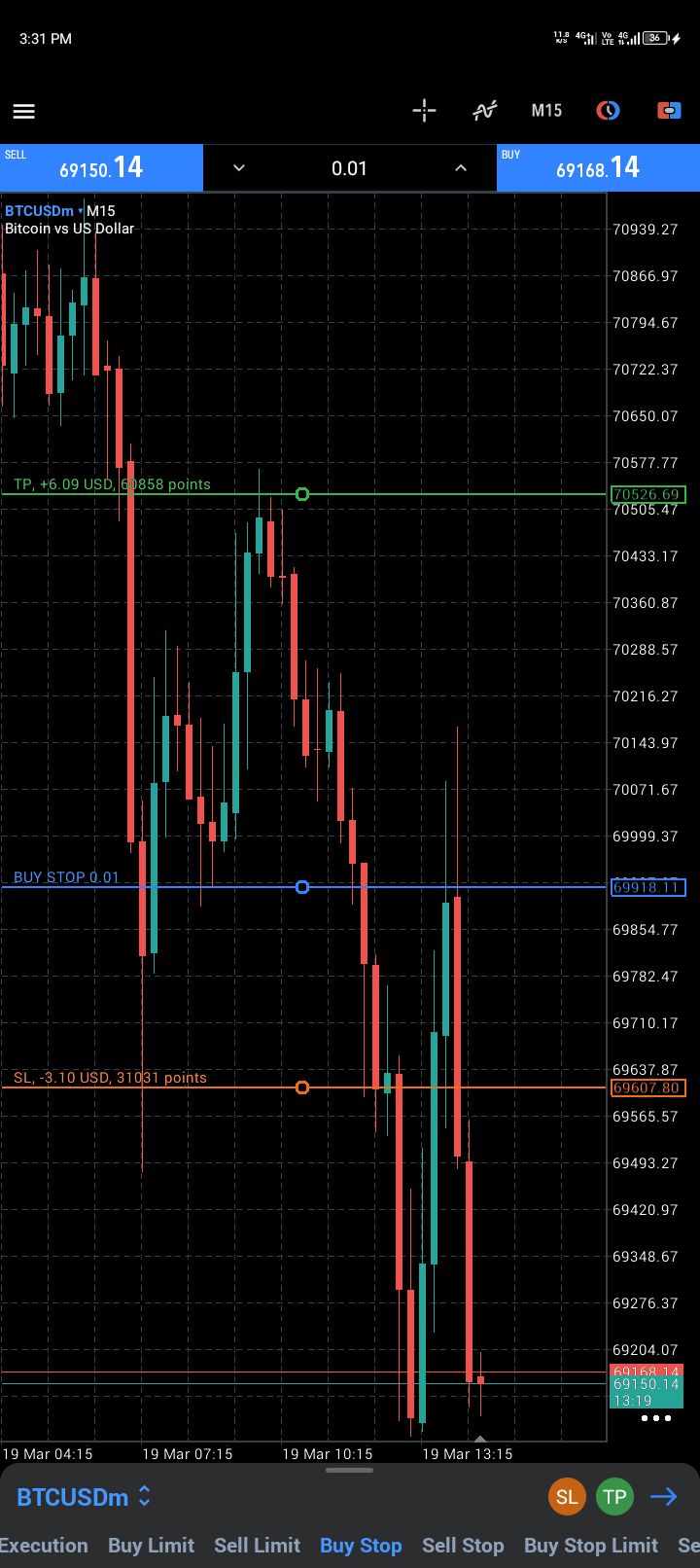Open the three-dot chart options
The height and width of the screenshot is (1568, 700).
(655, 1418)
